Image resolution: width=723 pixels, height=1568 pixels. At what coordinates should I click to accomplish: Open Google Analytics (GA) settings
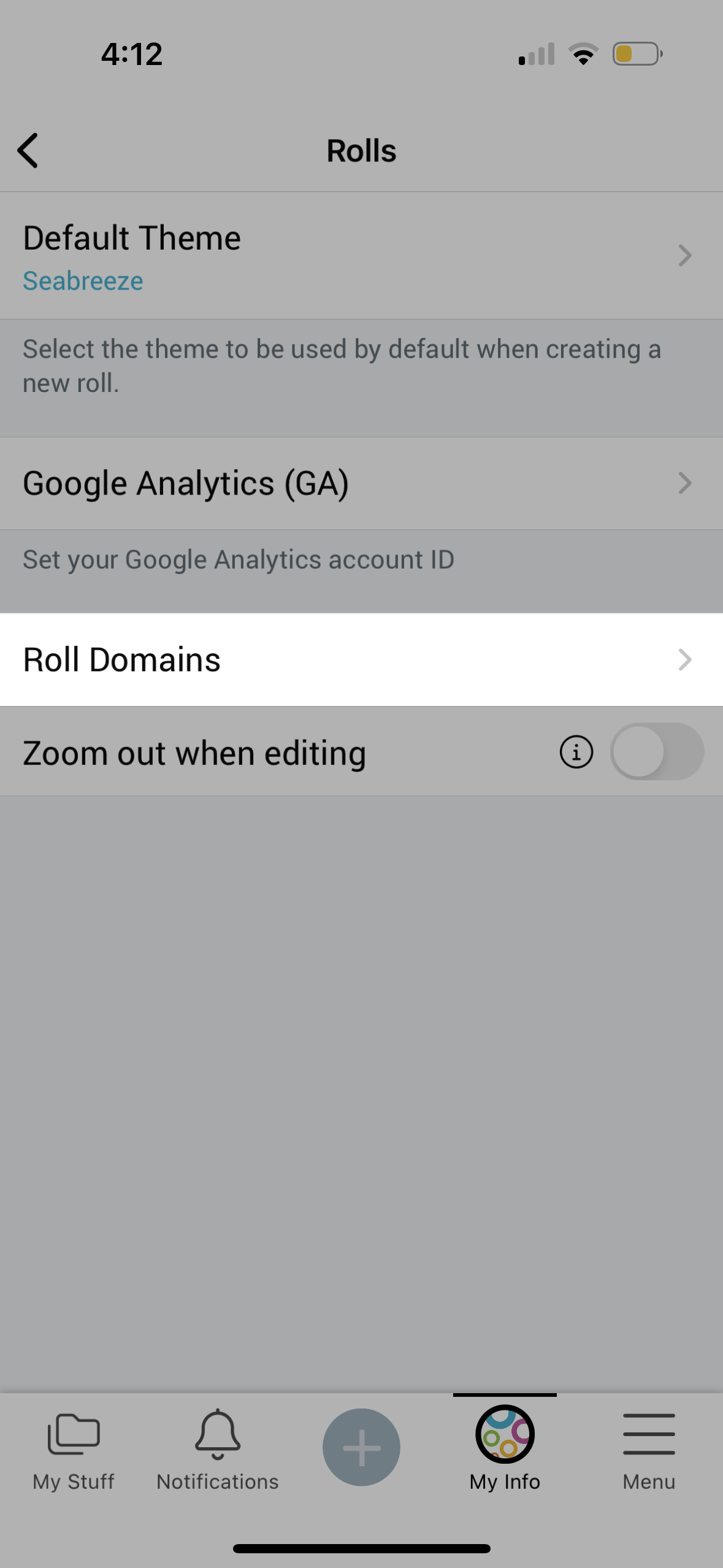tap(361, 483)
